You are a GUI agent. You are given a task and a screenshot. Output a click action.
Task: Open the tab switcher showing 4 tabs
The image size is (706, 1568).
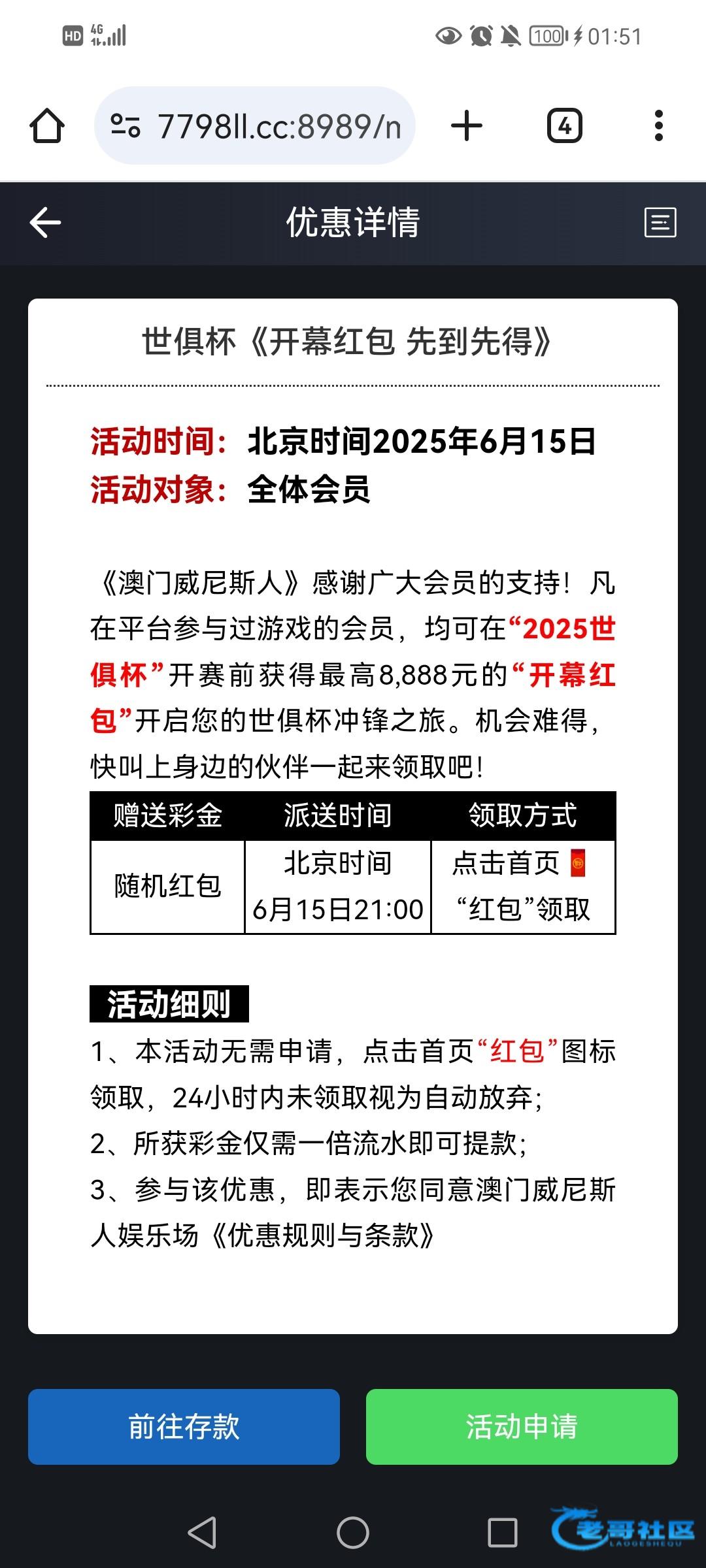pyautogui.click(x=564, y=125)
